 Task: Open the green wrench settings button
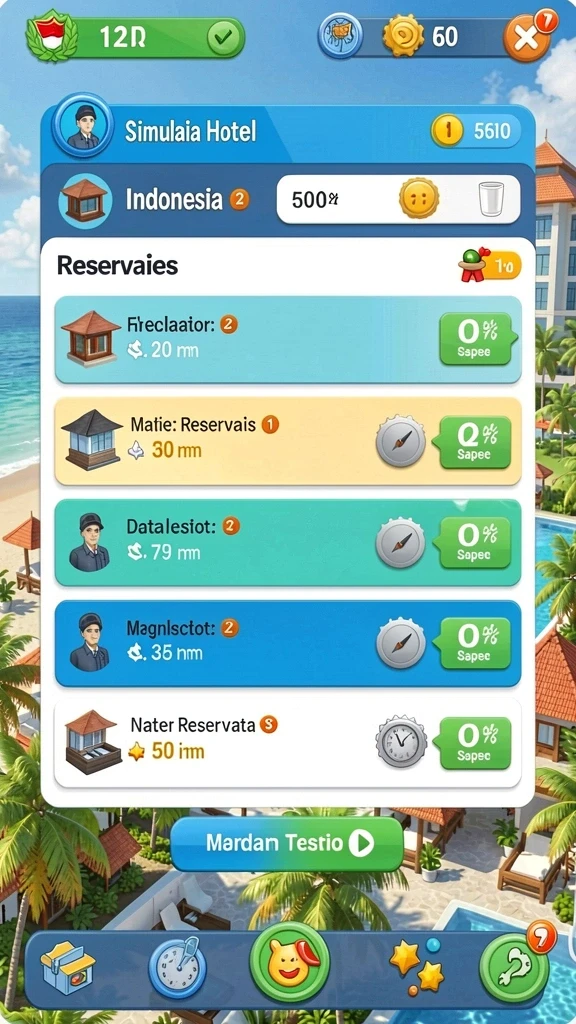tap(514, 967)
